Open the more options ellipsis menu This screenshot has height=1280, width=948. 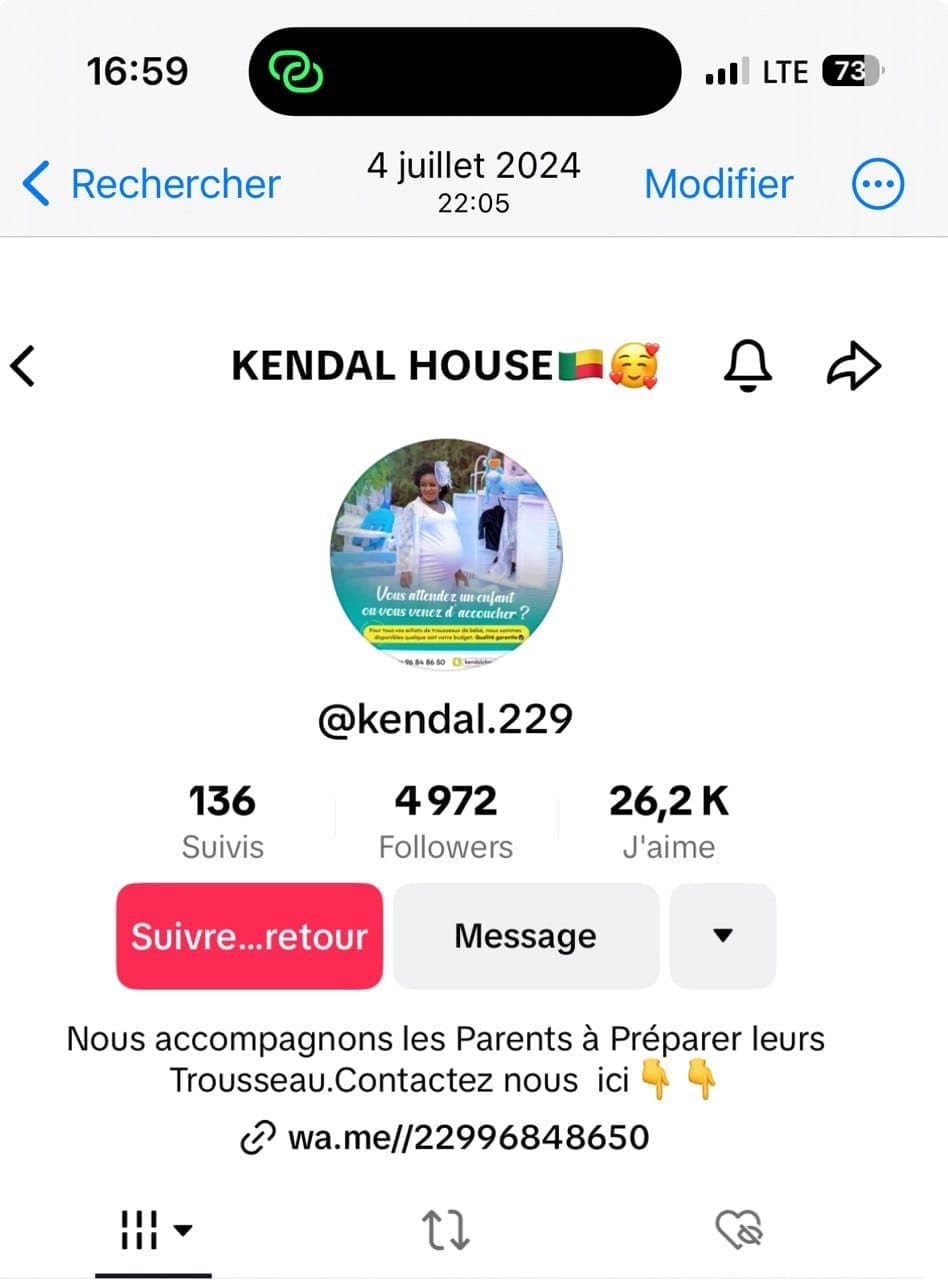[x=878, y=184]
